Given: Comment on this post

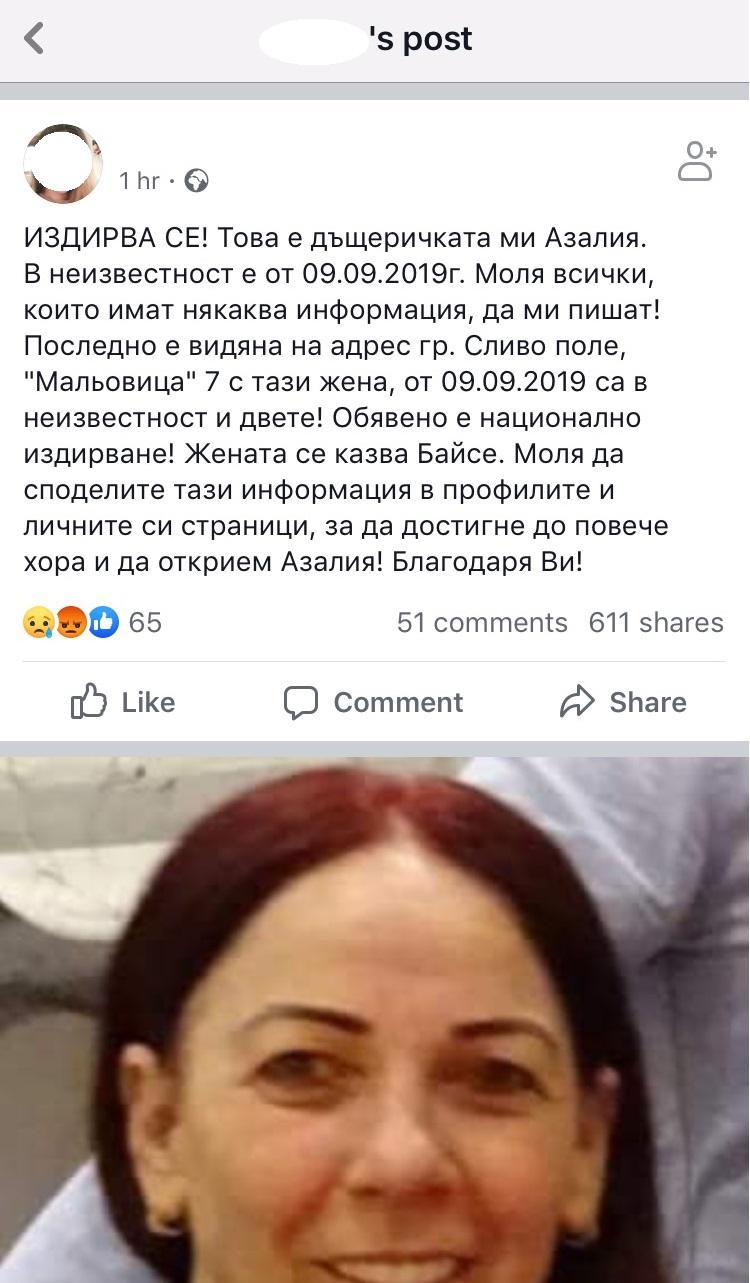Looking at the screenshot, I should (x=374, y=702).
